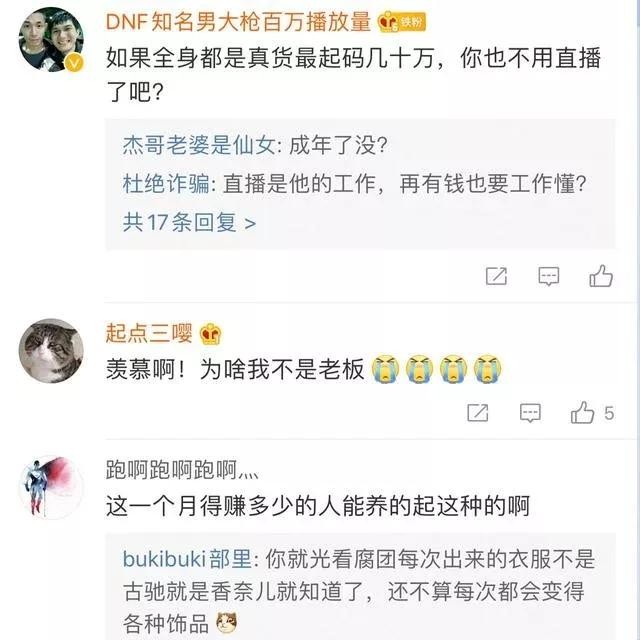View all 17 replies (共17条回复)
The image size is (640, 640).
point(189,221)
